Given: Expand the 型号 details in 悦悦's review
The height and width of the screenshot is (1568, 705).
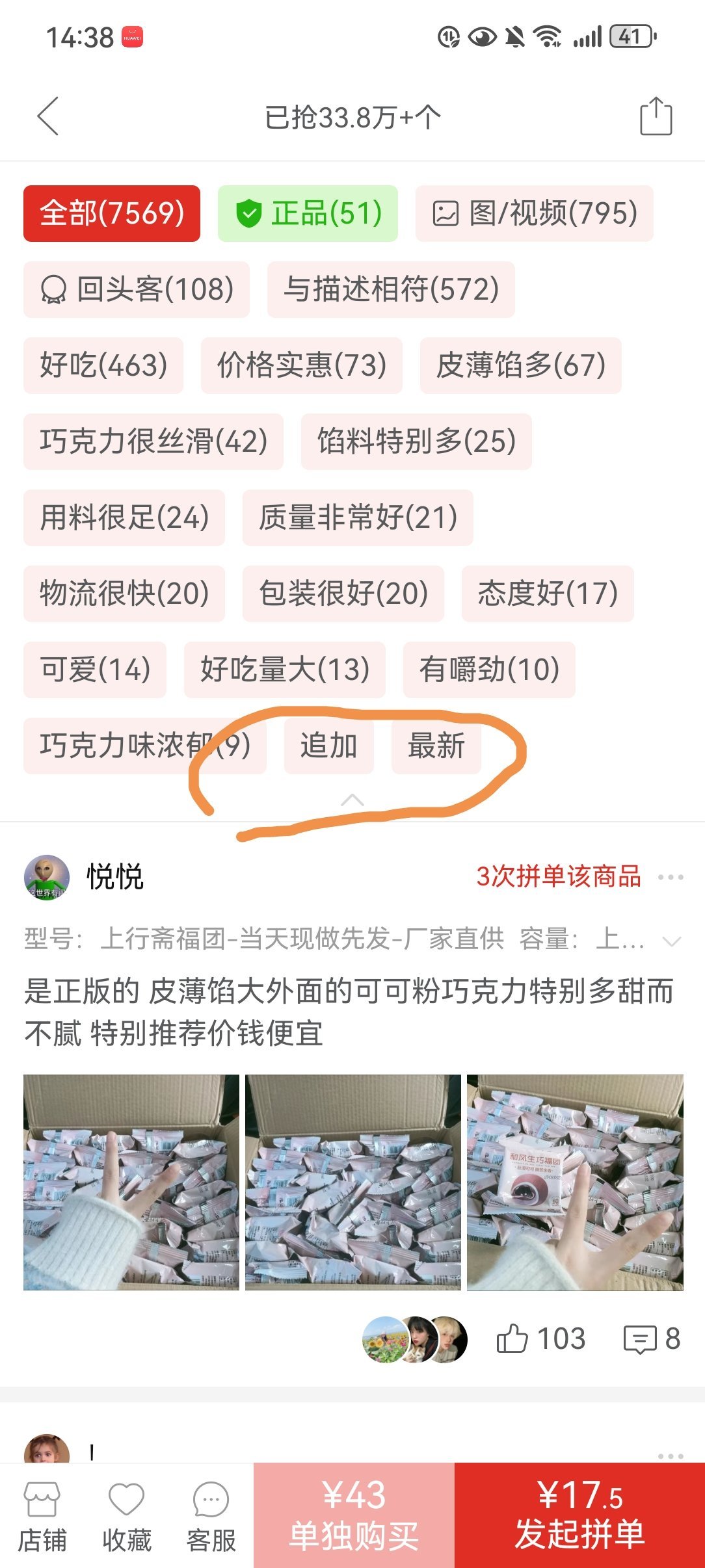Looking at the screenshot, I should (x=671, y=941).
